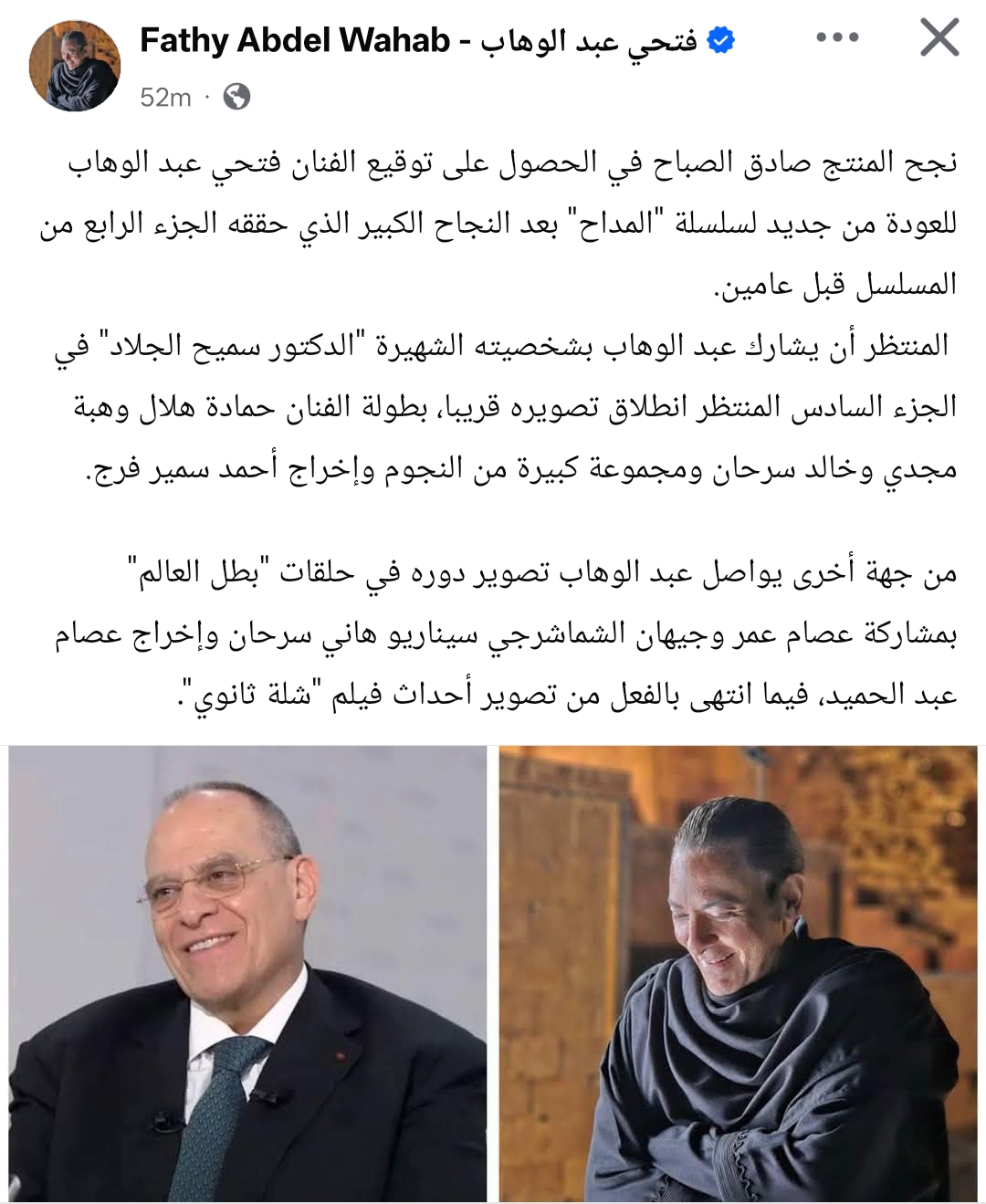This screenshot has width=986, height=1204.
Task: Open the photo of the man wearing glasses
Action: (x=248, y=973)
